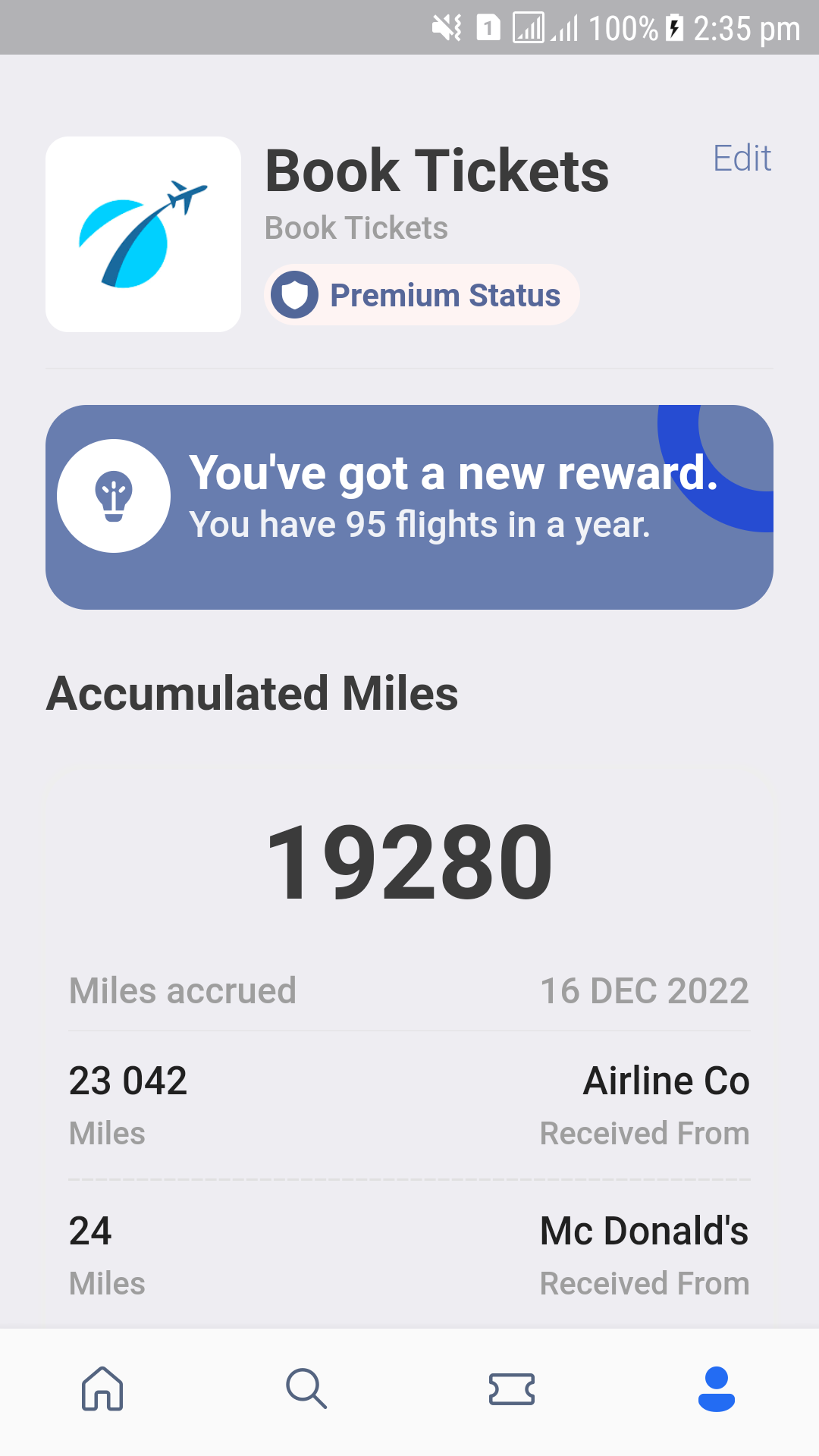Open the tickets tab

tap(512, 1389)
